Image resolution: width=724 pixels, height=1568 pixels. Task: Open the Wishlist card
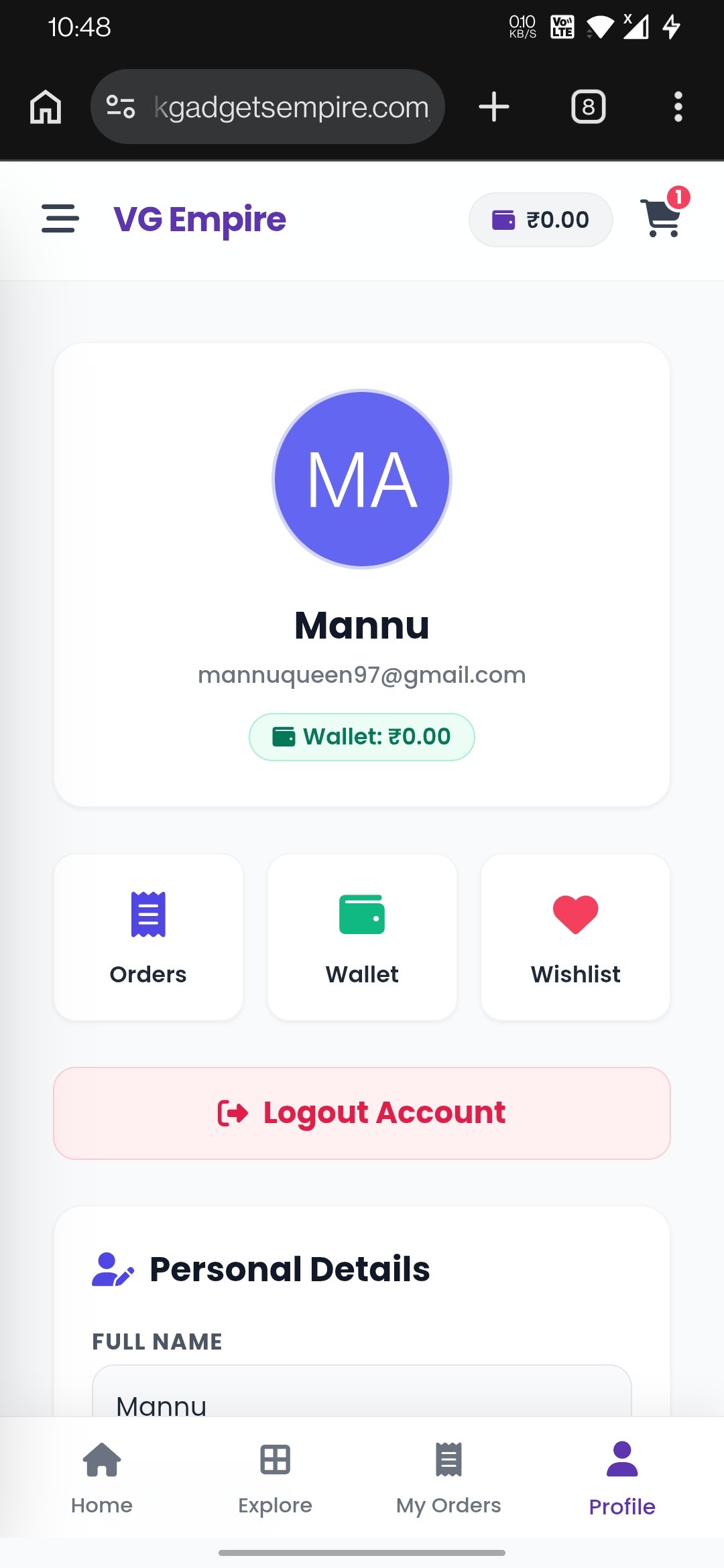coord(575,937)
